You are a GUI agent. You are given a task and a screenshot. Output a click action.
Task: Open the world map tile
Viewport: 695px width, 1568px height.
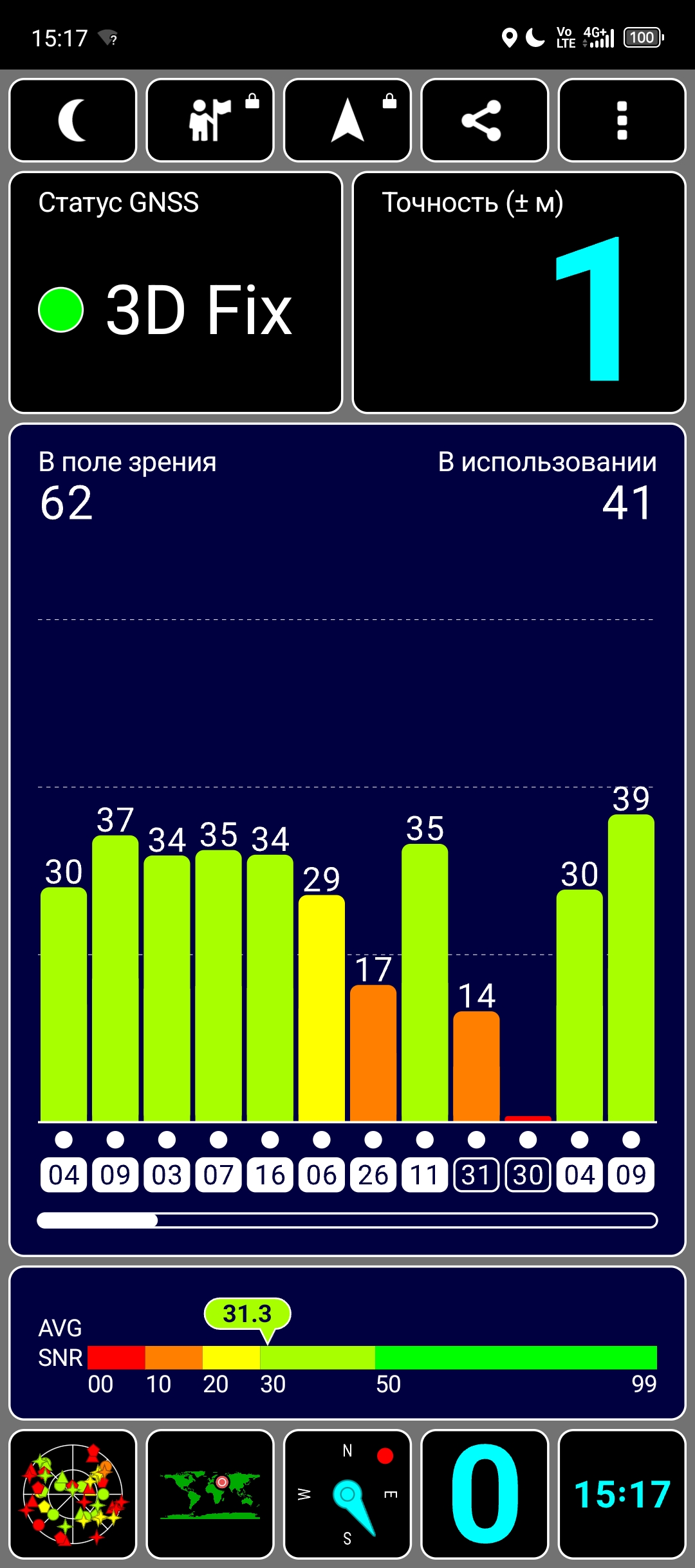210,1494
